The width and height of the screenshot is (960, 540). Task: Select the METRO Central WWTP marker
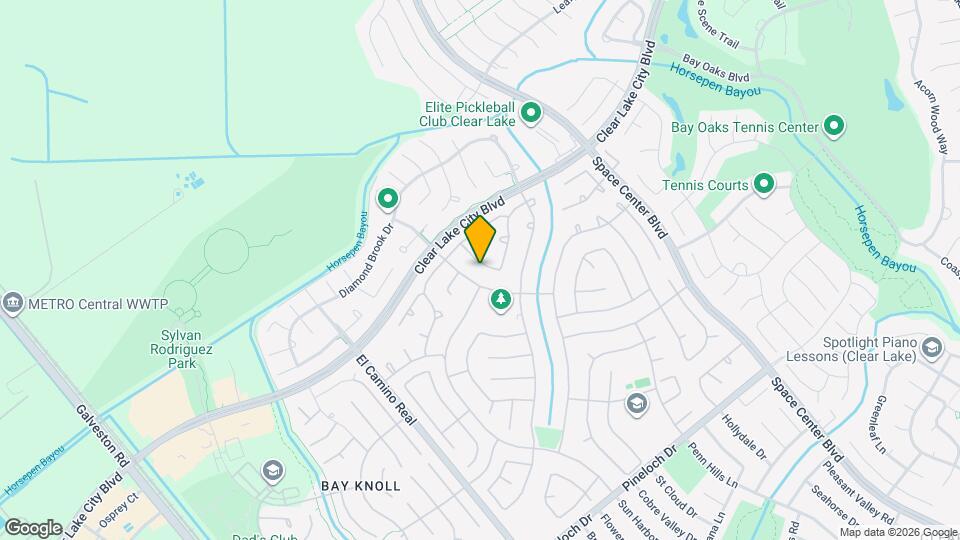click(13, 303)
